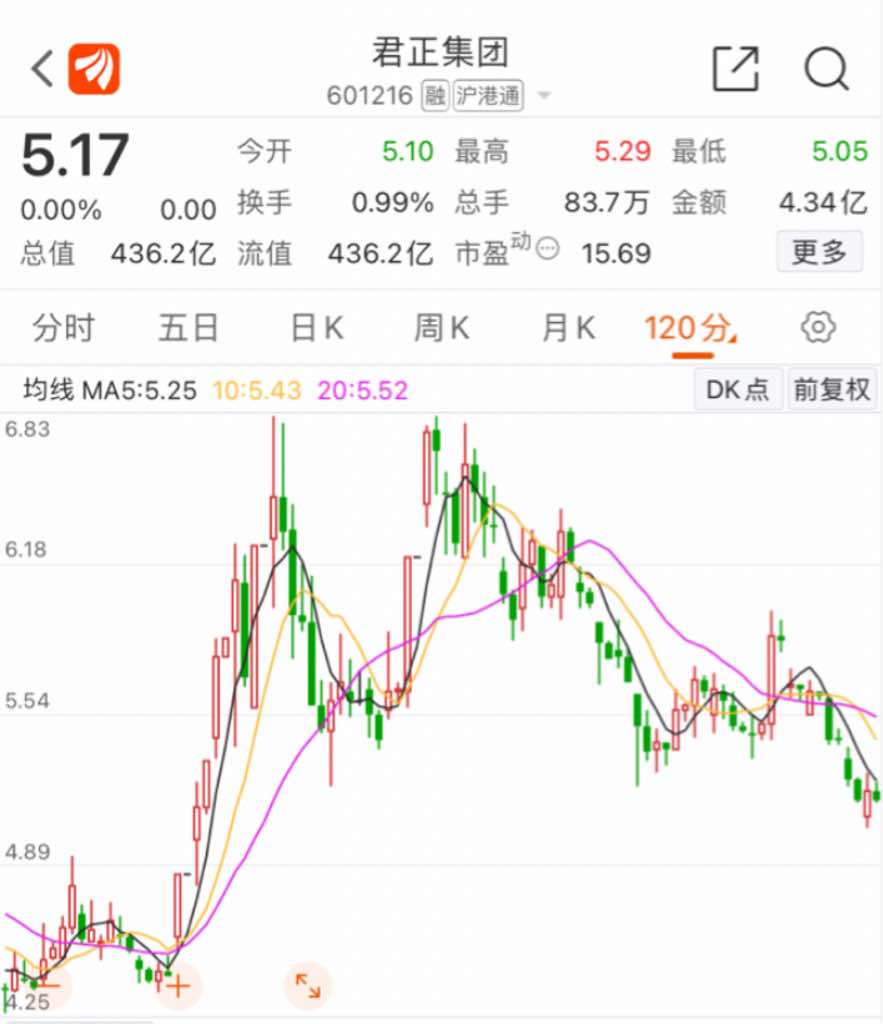Viewport: 883px width, 1024px height.
Task: Select the 日K chart tab
Action: point(316,328)
